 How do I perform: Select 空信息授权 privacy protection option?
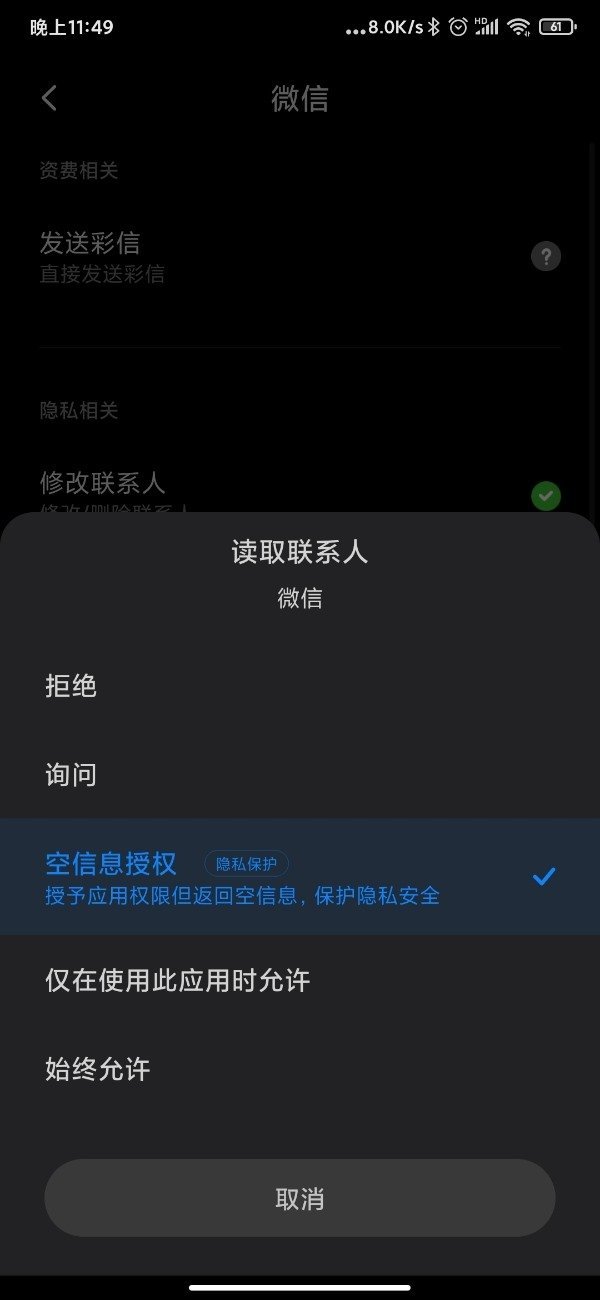pyautogui.click(x=300, y=877)
